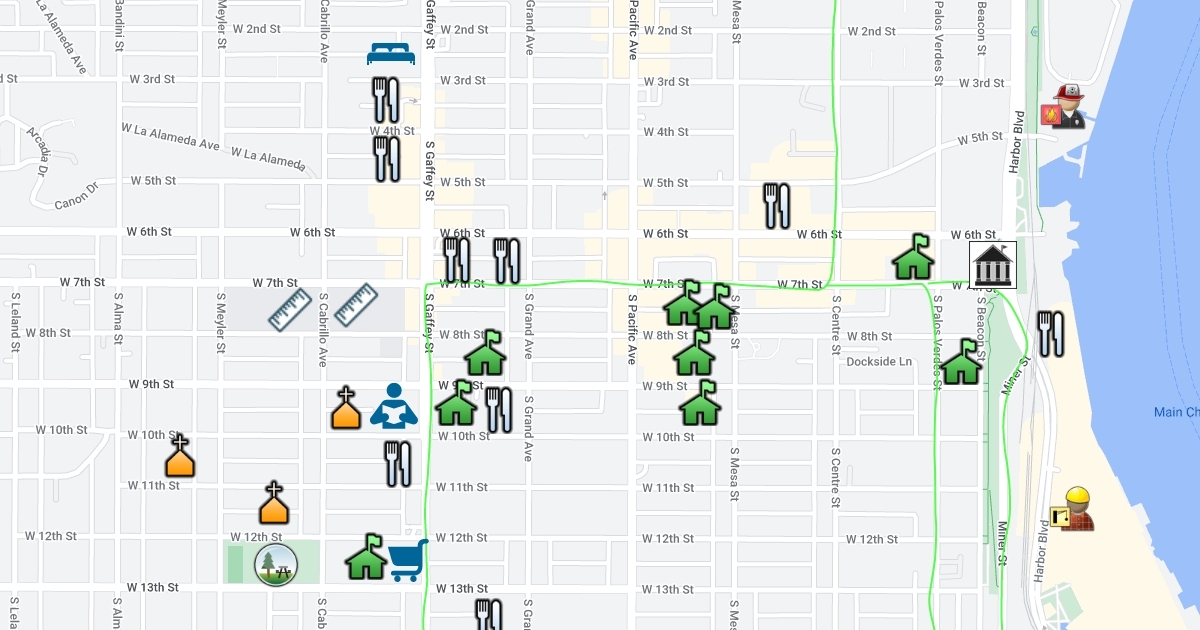Screen dimensions: 1200x630
Task: Select the church marker above W 12th St
Action: 274,504
